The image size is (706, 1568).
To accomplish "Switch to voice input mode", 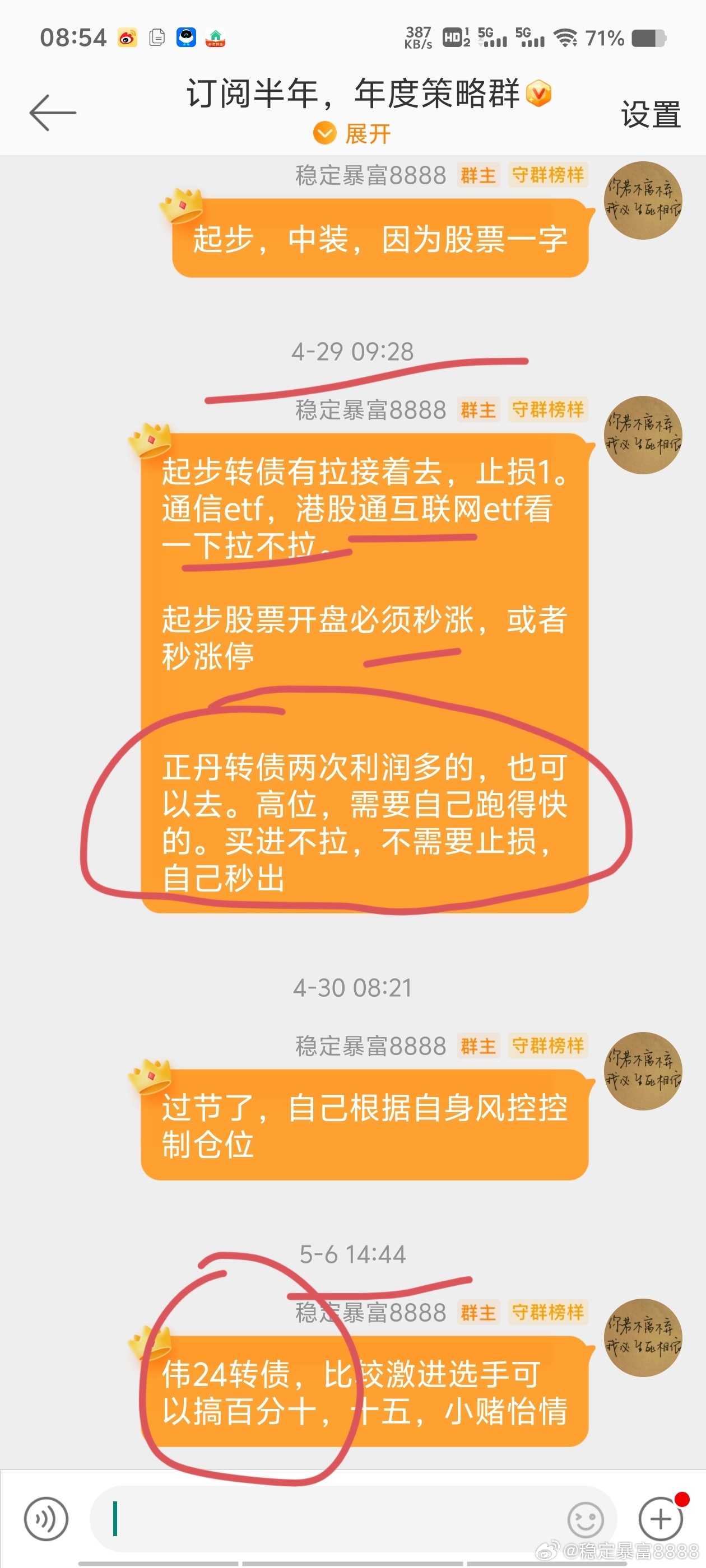I will pos(47,1519).
